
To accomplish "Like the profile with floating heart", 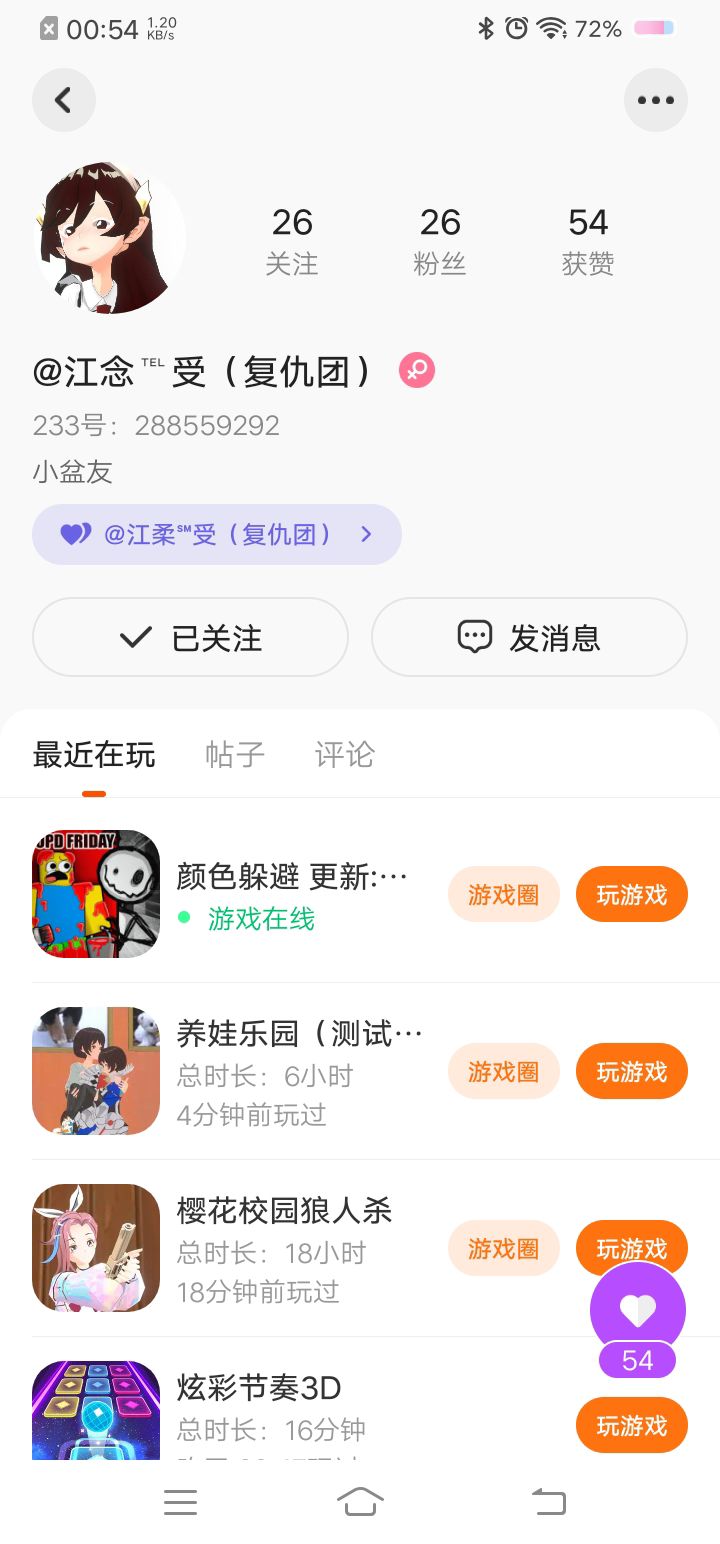I will pos(637,1310).
